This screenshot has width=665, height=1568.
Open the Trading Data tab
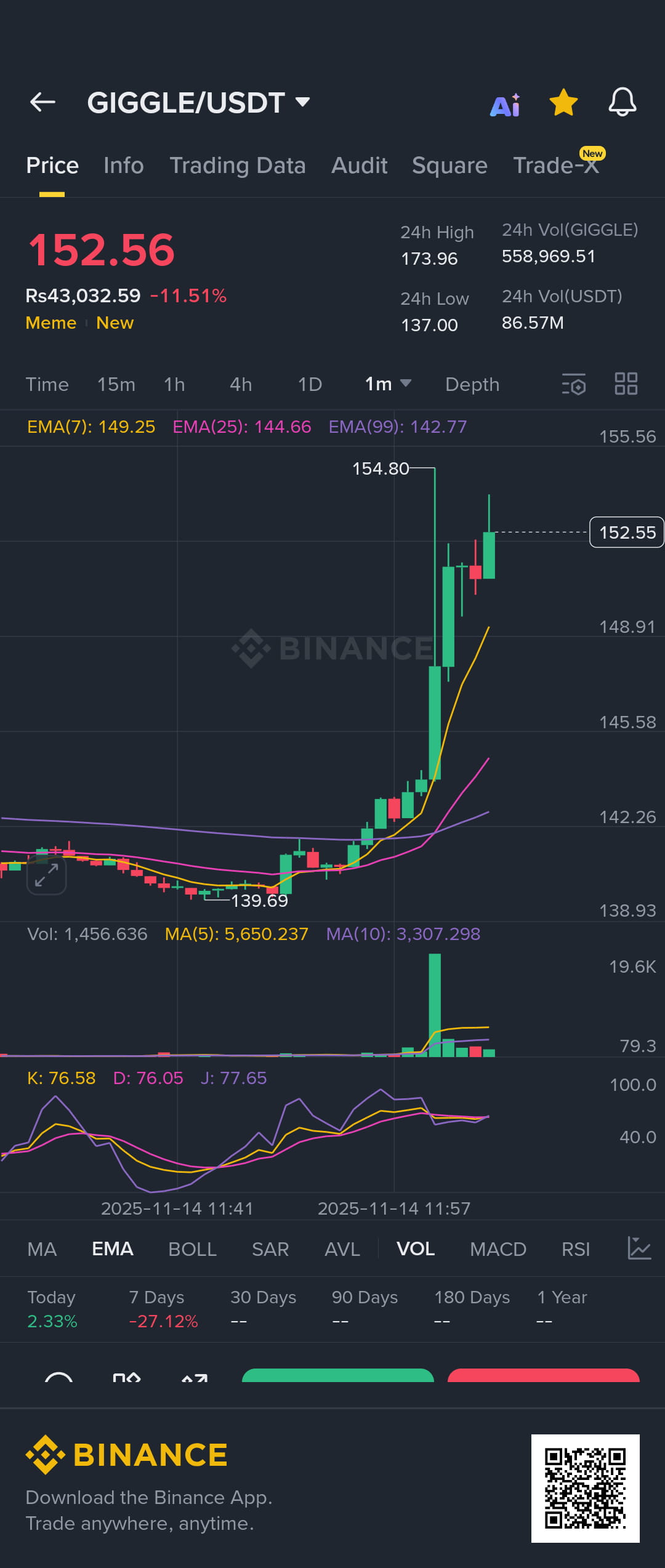[237, 166]
